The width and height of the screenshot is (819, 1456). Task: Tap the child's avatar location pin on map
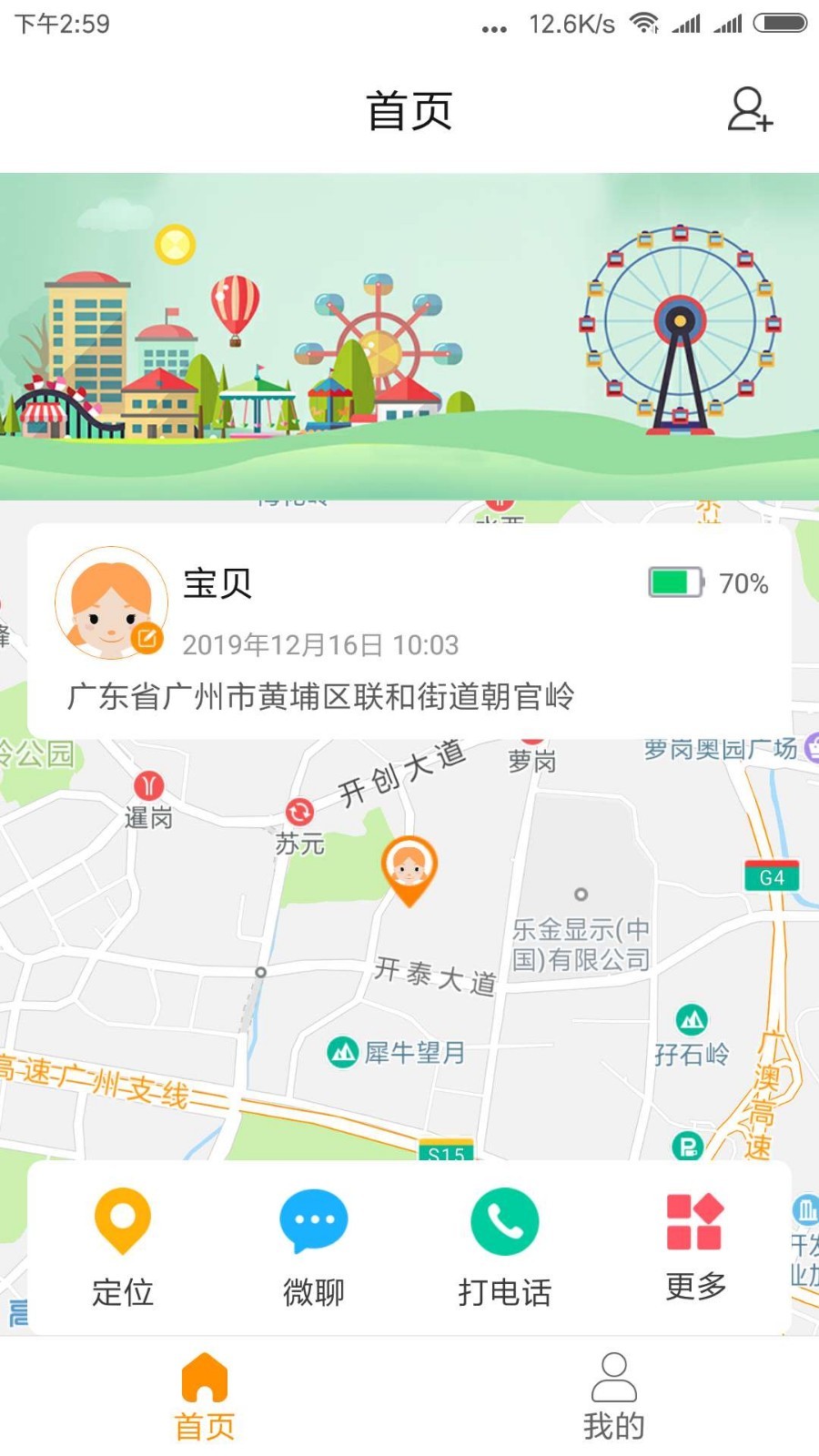click(411, 869)
